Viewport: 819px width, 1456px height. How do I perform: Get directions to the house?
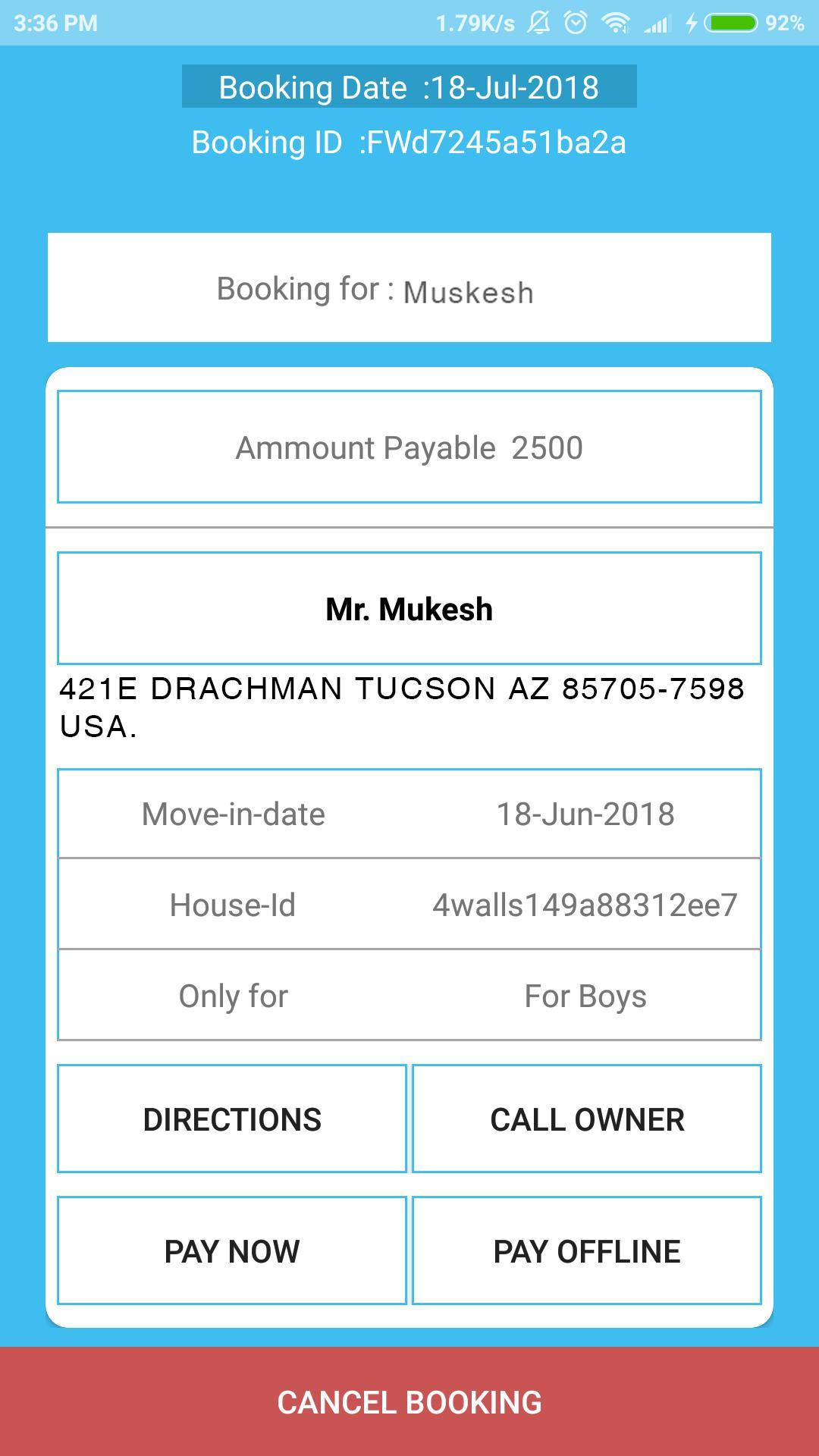coord(232,1119)
